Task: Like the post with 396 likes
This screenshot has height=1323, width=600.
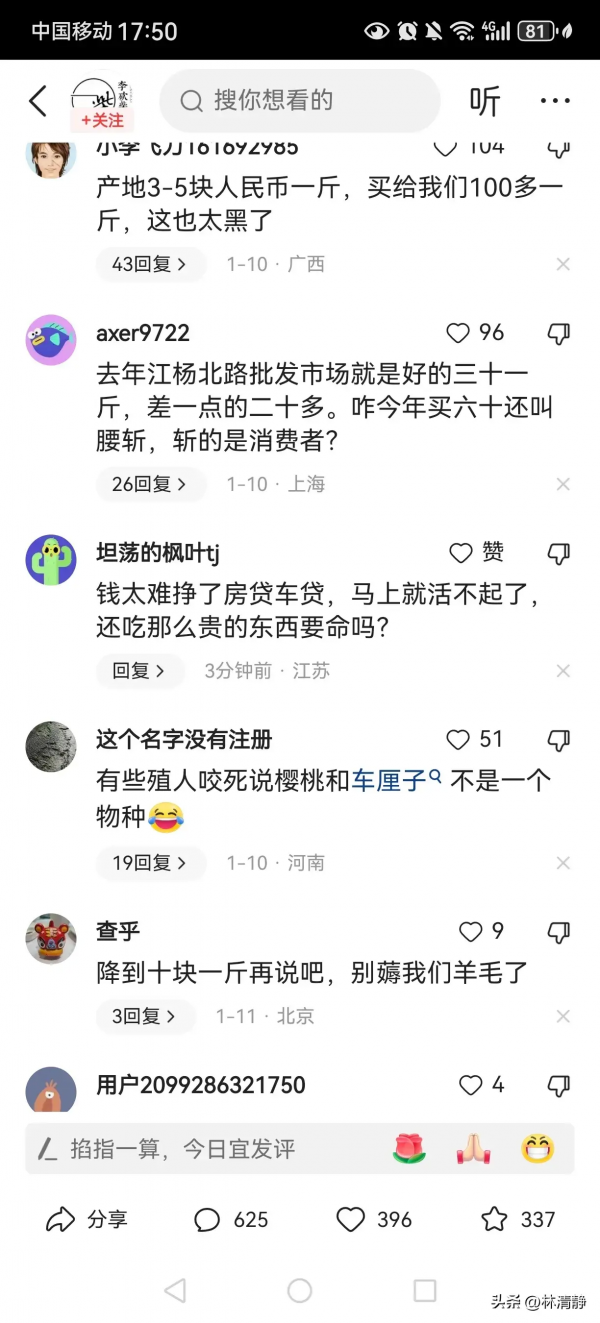Action: tap(351, 1219)
